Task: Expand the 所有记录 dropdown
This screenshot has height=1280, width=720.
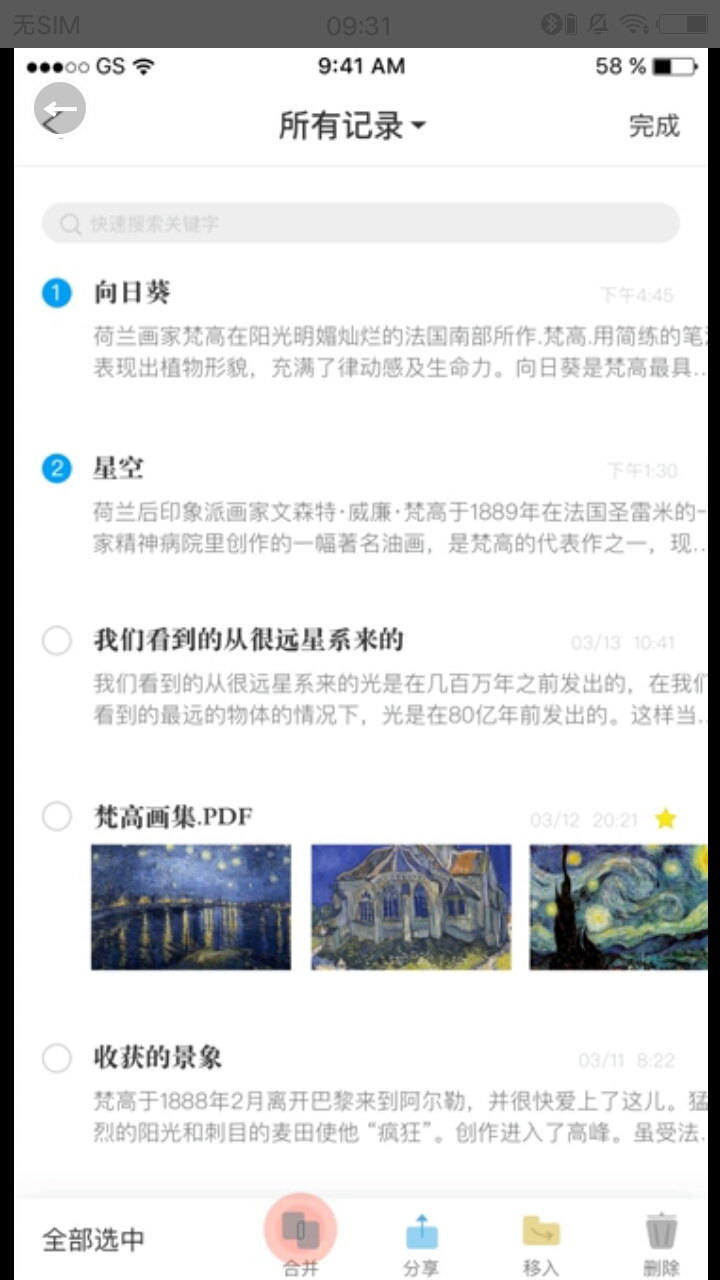Action: click(x=352, y=126)
